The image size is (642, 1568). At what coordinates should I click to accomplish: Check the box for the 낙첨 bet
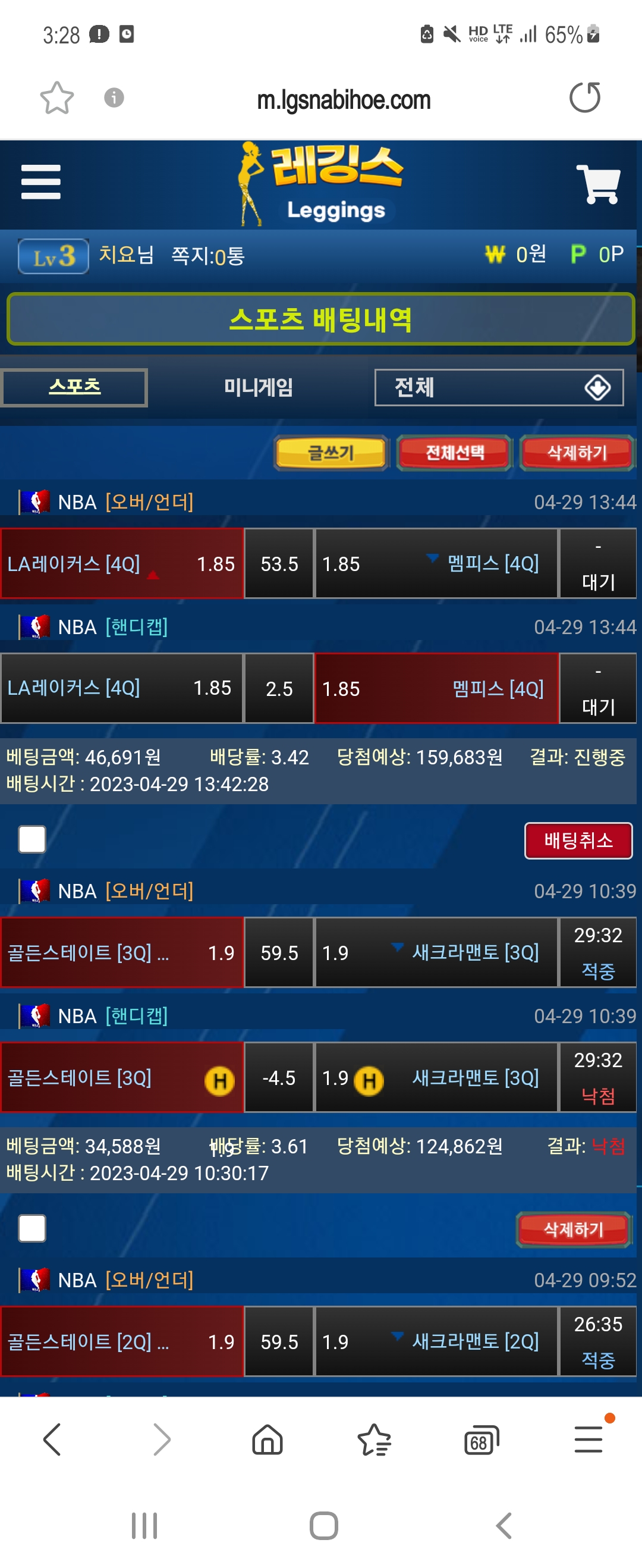coord(32,1228)
